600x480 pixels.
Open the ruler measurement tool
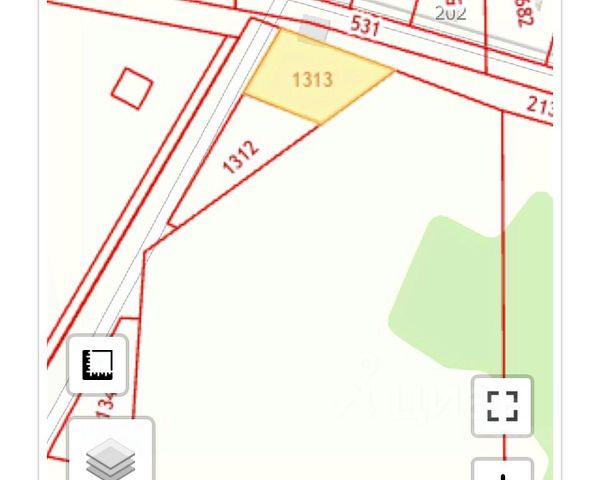point(97,364)
